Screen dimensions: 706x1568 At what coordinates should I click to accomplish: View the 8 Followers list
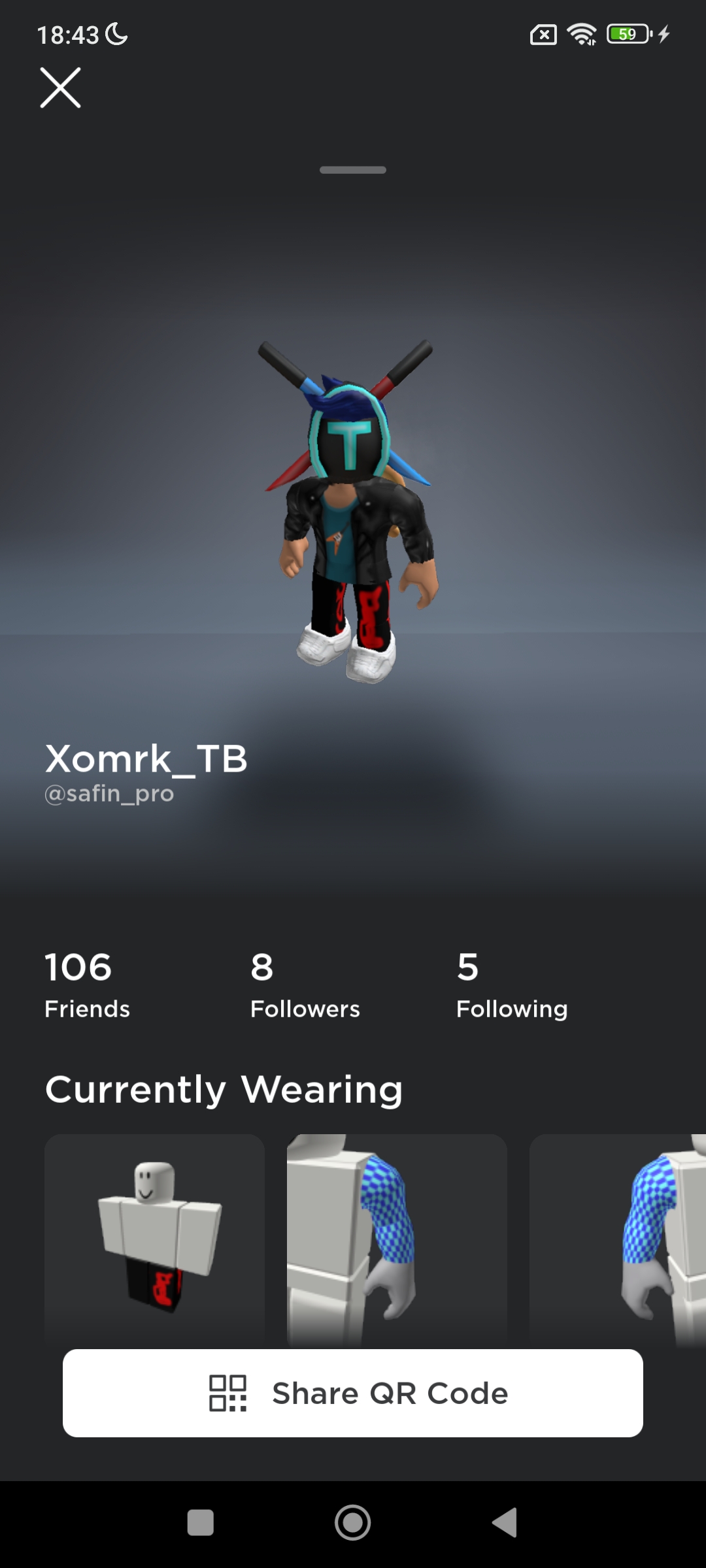click(x=305, y=985)
